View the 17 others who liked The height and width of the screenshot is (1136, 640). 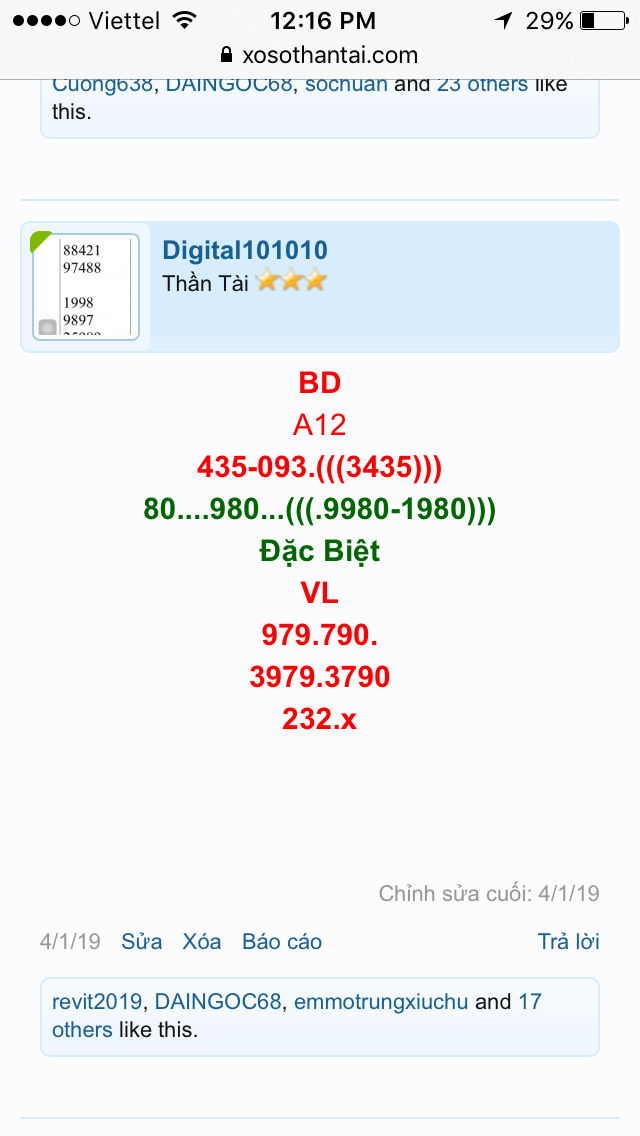82,1029
